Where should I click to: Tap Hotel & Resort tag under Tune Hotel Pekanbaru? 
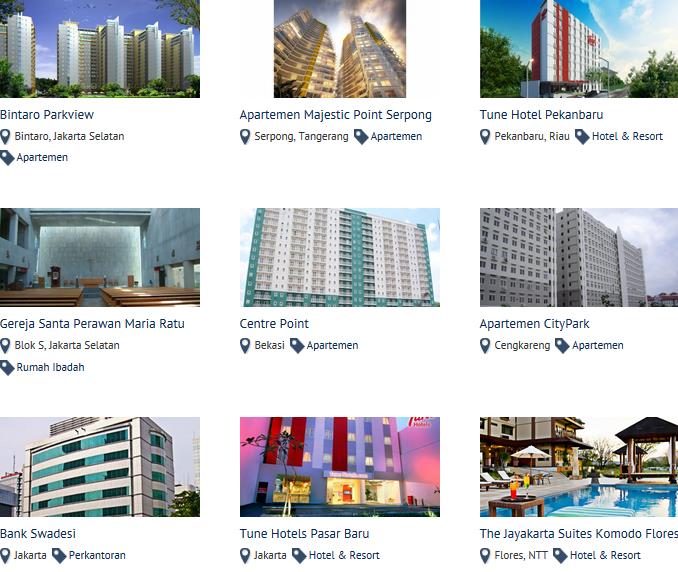[x=627, y=136]
